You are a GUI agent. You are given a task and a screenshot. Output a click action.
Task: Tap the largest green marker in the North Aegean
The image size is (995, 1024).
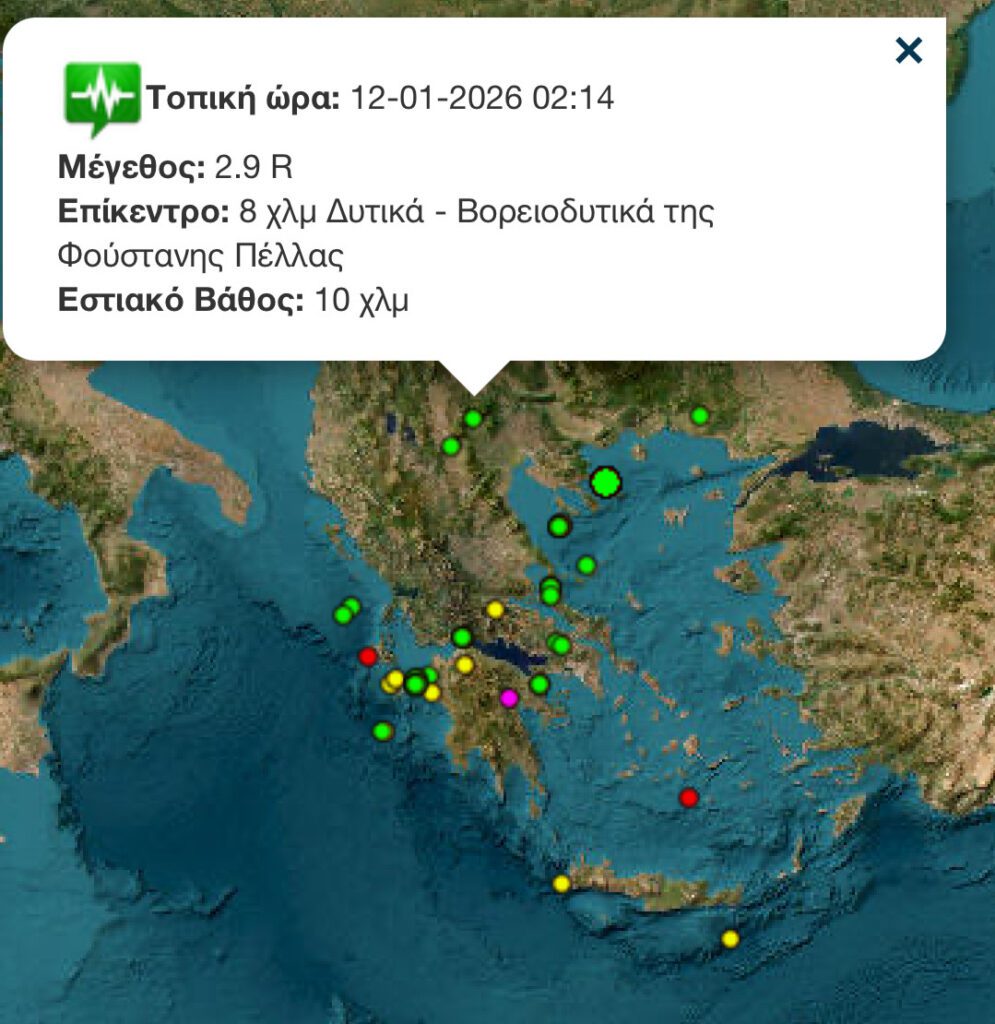tap(605, 482)
